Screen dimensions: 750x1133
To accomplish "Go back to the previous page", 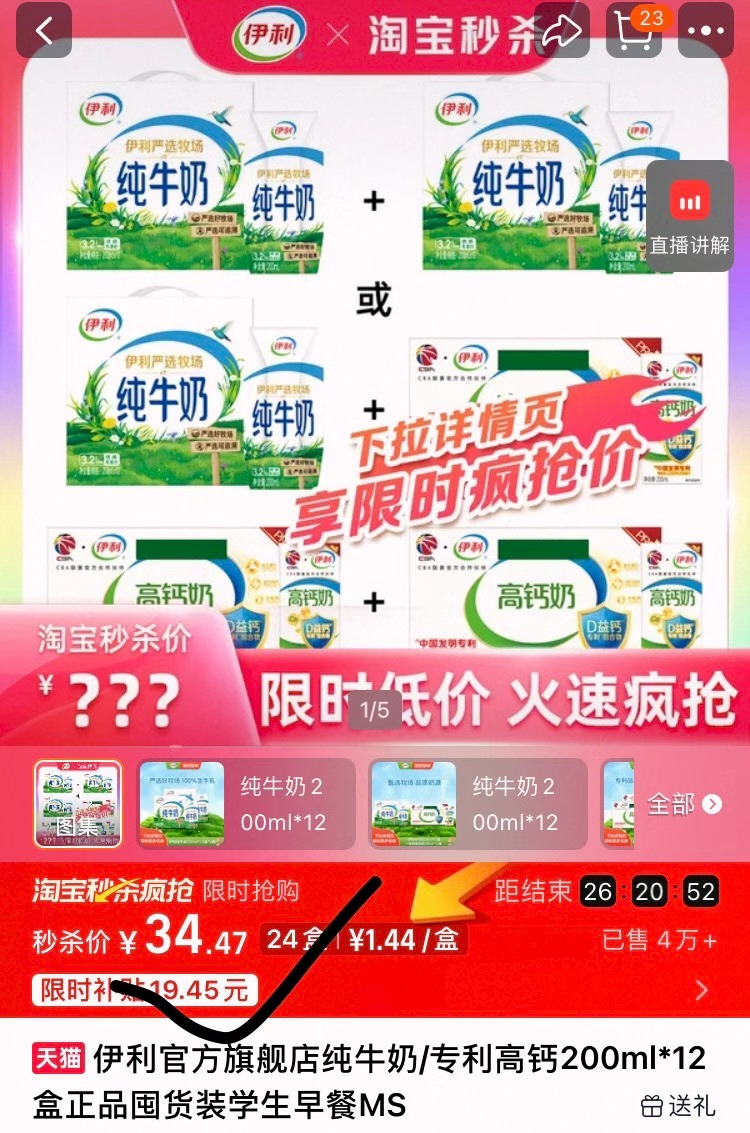I will [43, 31].
